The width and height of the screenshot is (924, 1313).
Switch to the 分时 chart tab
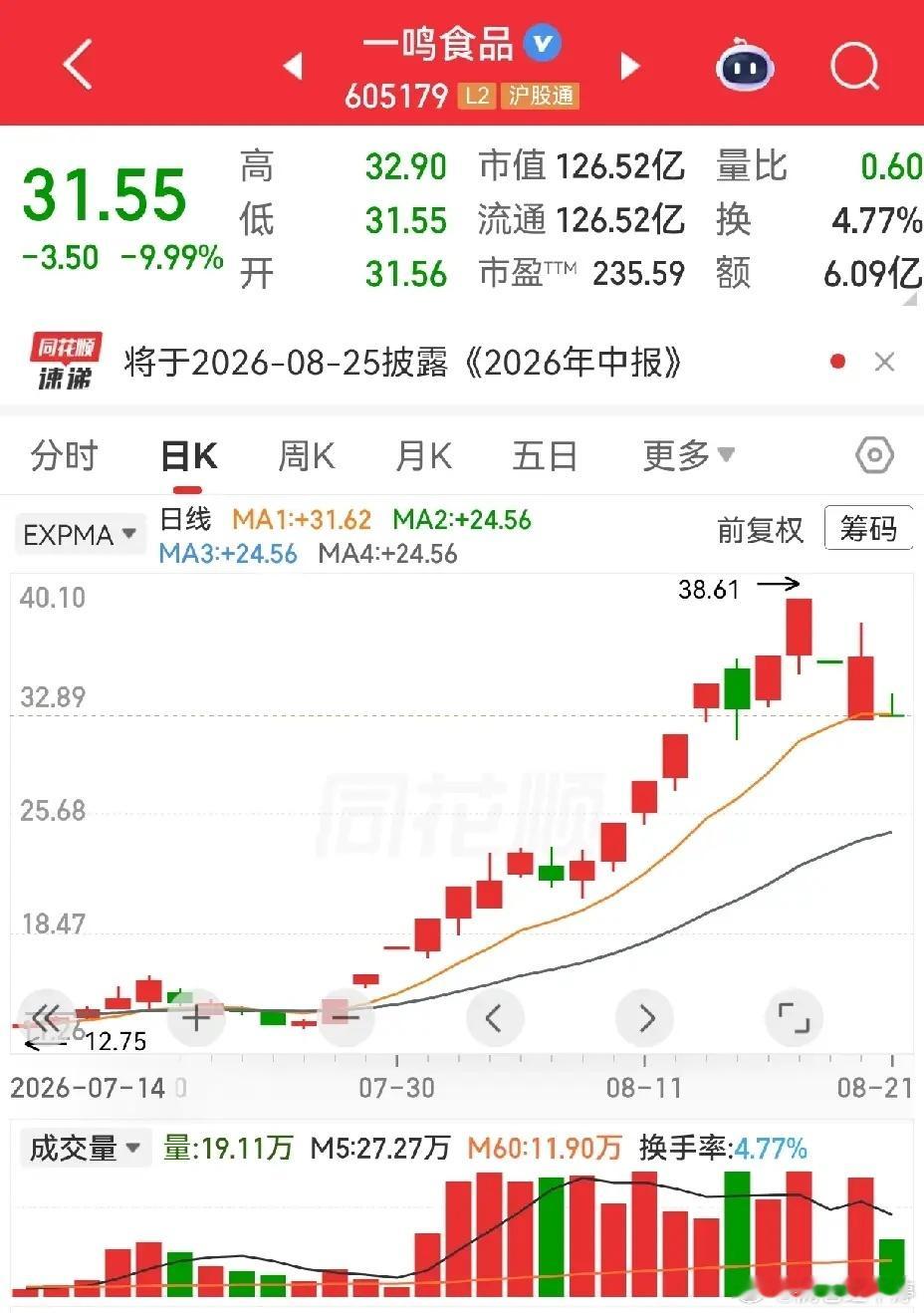click(x=64, y=455)
